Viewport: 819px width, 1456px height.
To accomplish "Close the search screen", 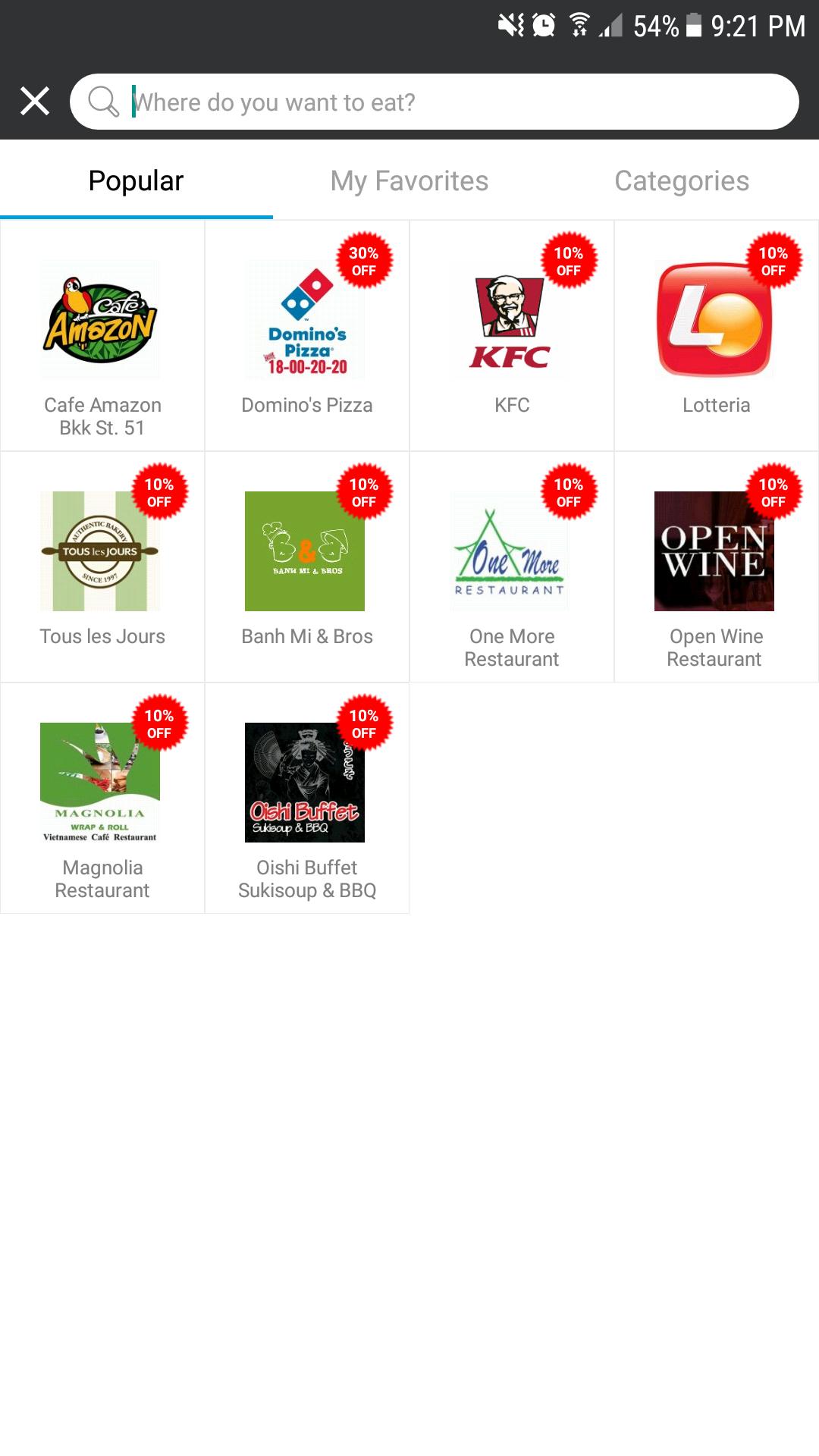I will (x=35, y=101).
